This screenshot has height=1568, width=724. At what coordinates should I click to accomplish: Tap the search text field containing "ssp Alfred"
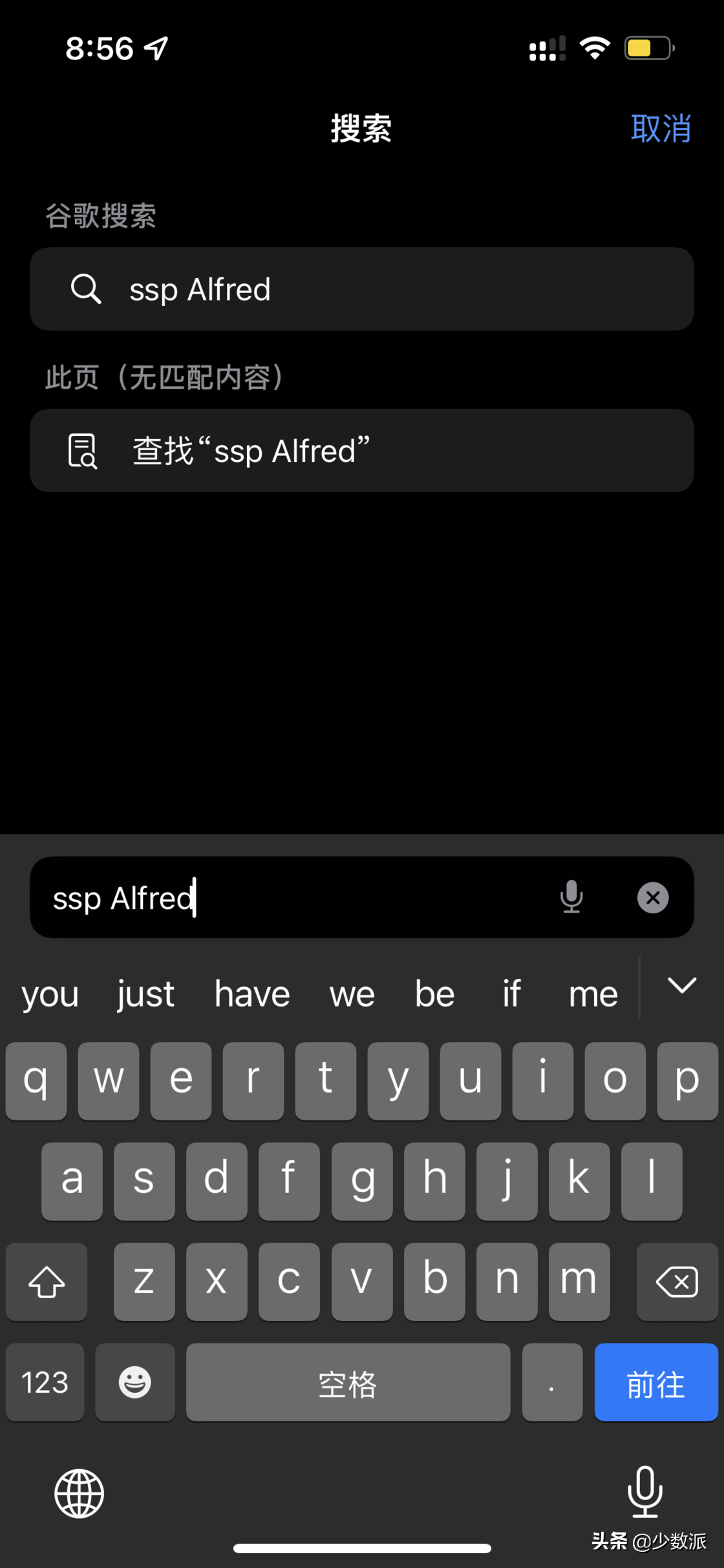[291, 897]
